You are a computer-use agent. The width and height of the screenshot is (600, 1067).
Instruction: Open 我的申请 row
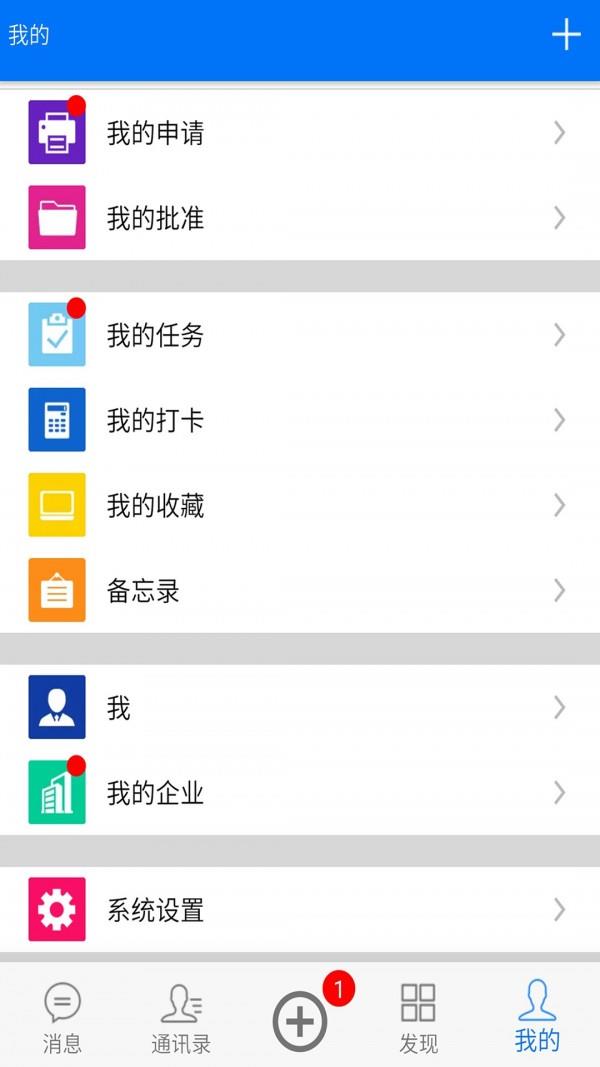click(300, 132)
